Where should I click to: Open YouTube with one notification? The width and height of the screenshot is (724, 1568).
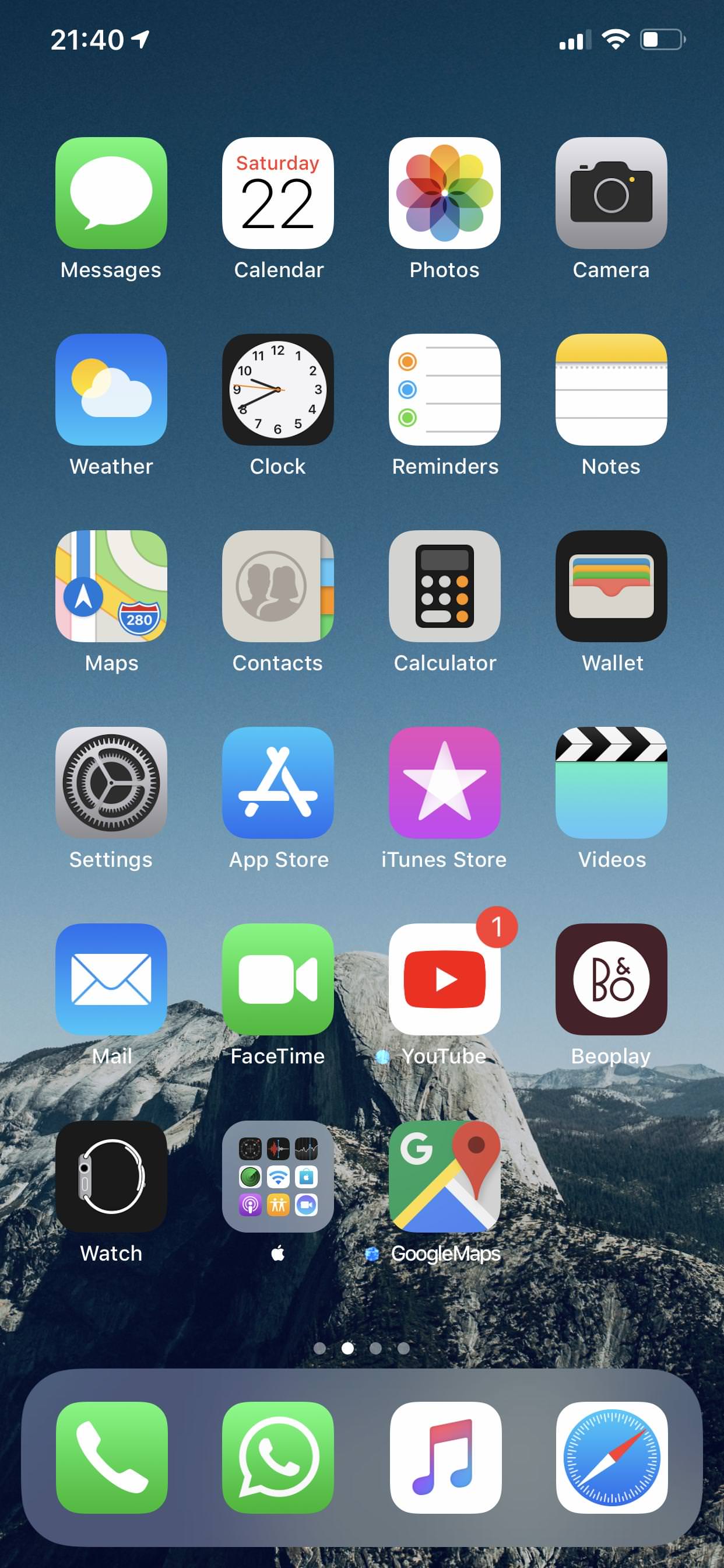(444, 979)
